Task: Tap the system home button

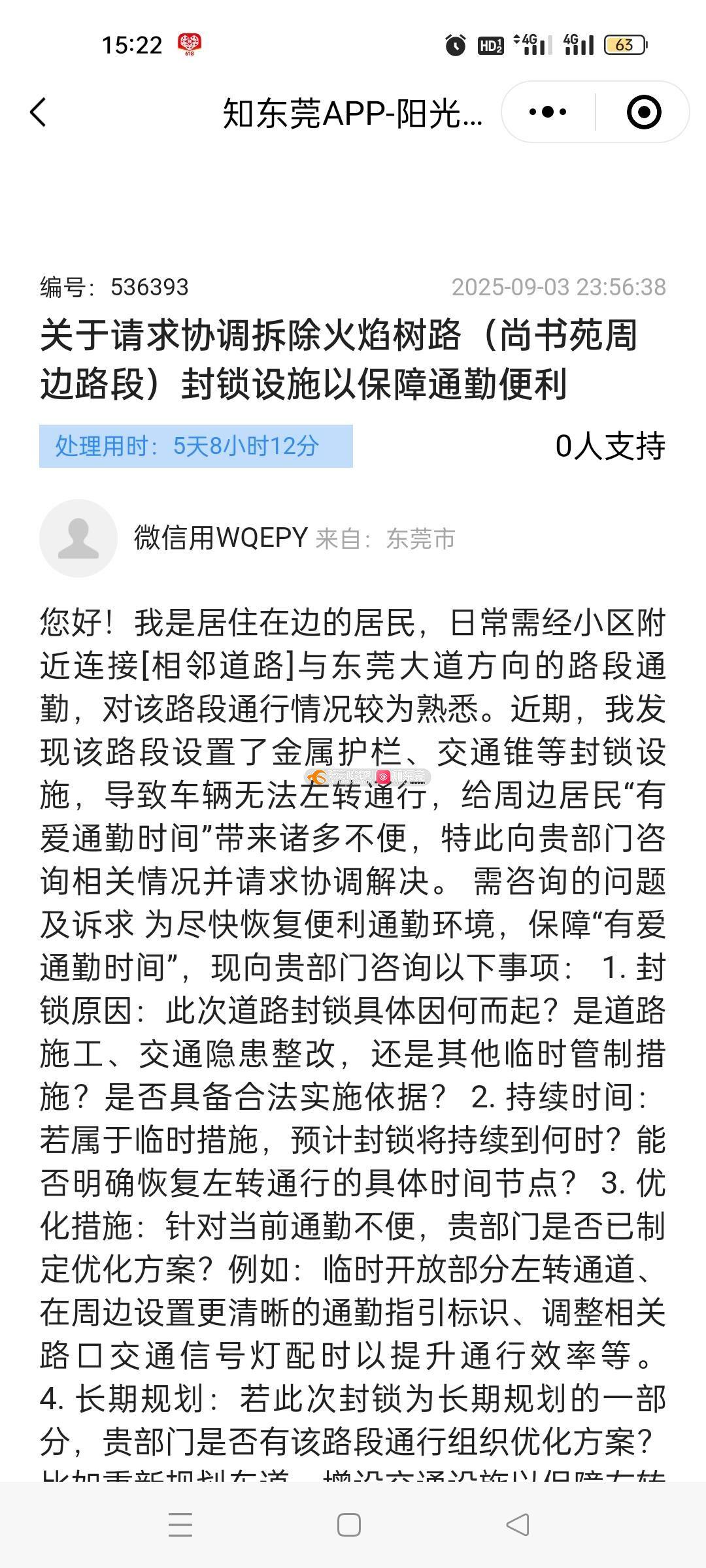Action: (349, 1525)
